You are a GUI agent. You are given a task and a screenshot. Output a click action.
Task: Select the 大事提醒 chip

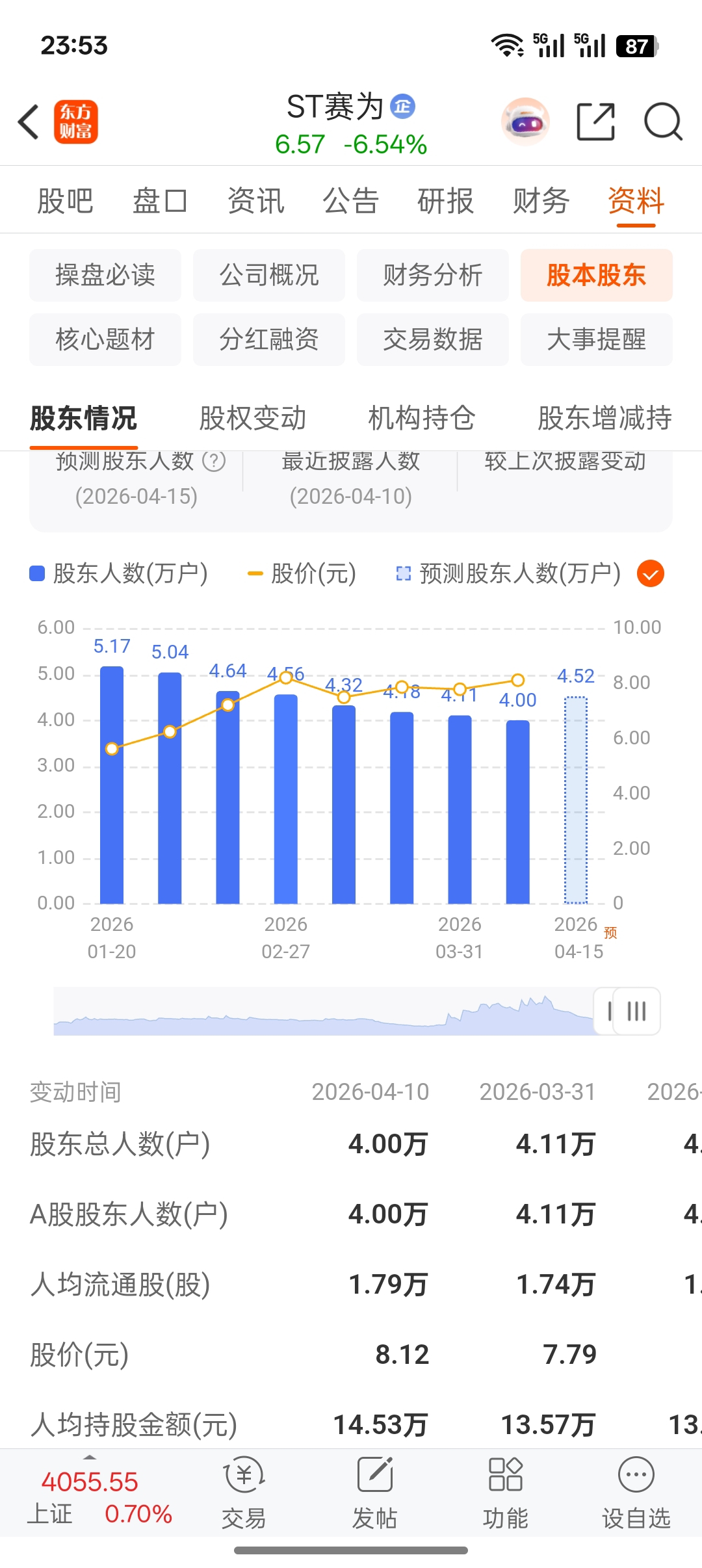coord(597,339)
